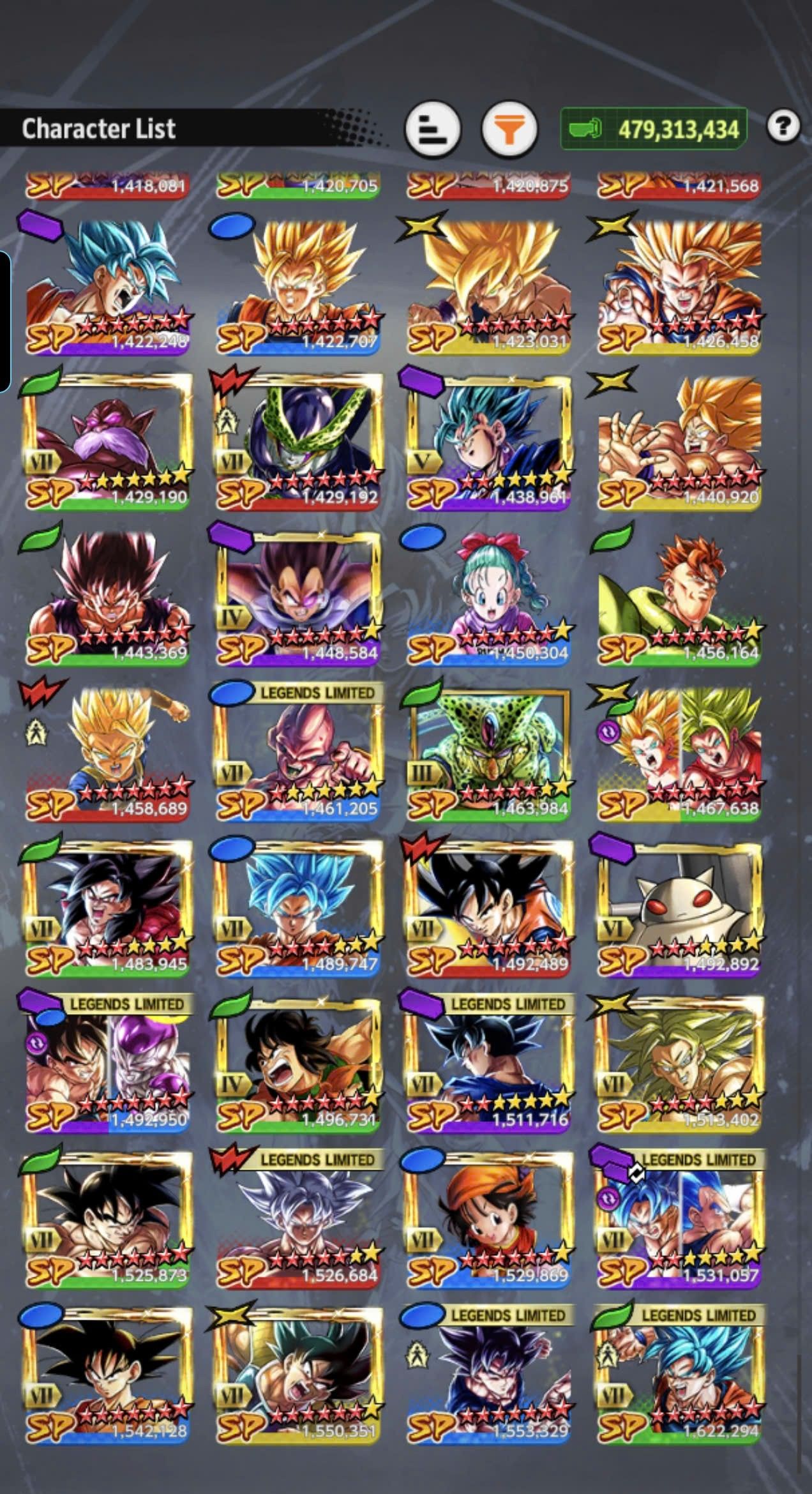Open the orange filter funnel
The height and width of the screenshot is (1494, 812).
click(x=509, y=129)
